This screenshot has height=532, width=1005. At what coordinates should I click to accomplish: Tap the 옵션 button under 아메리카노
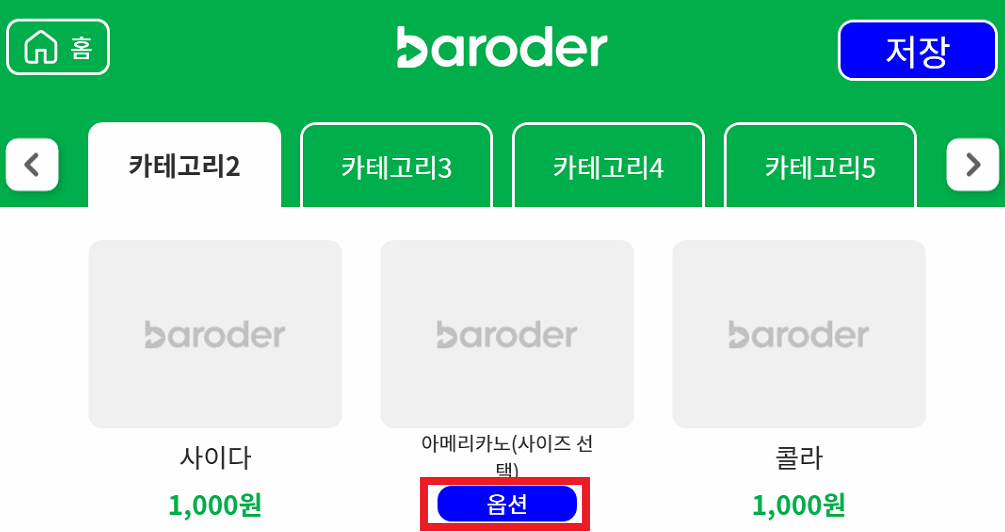507,505
